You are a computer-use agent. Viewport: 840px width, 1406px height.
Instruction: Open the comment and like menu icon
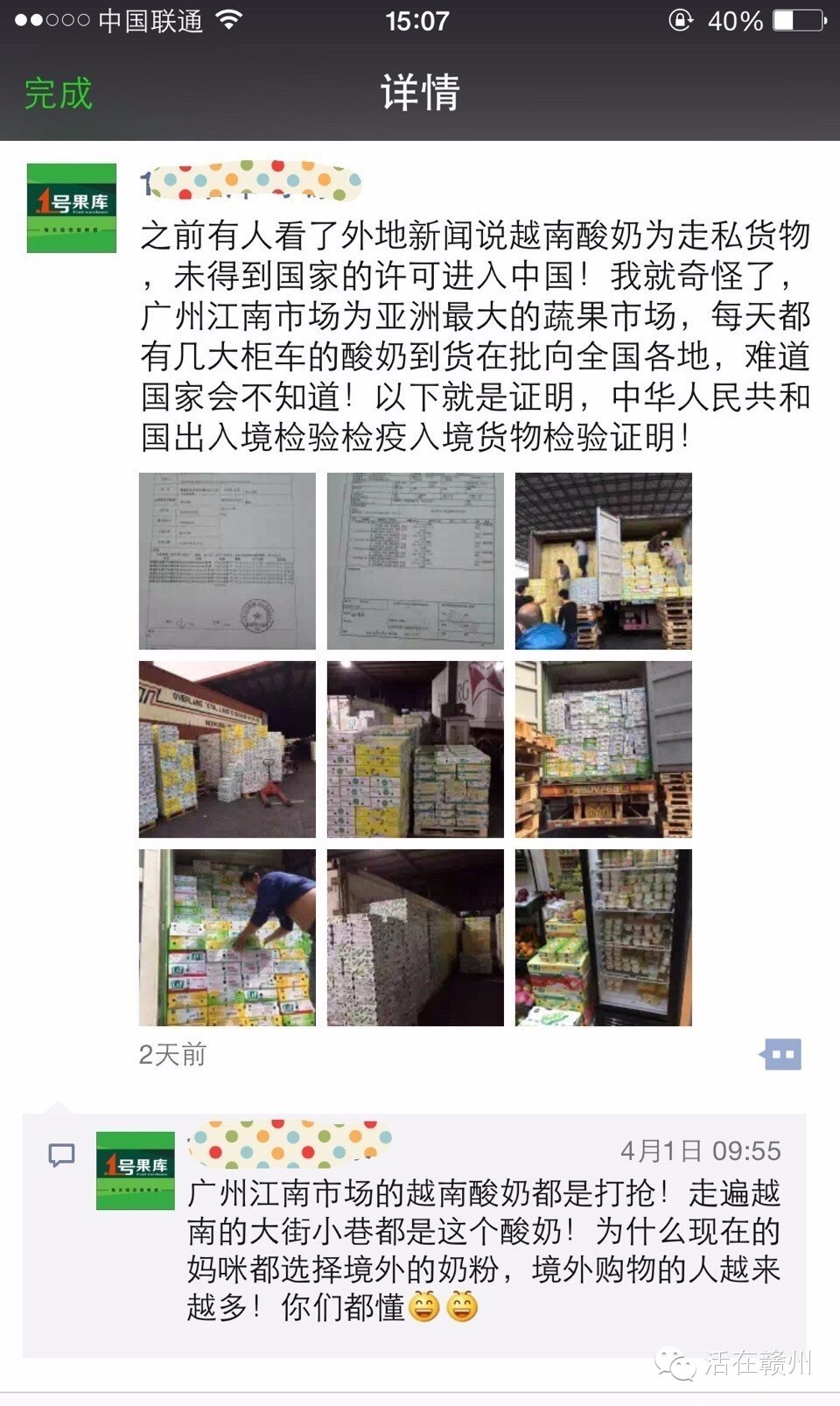(x=781, y=1055)
